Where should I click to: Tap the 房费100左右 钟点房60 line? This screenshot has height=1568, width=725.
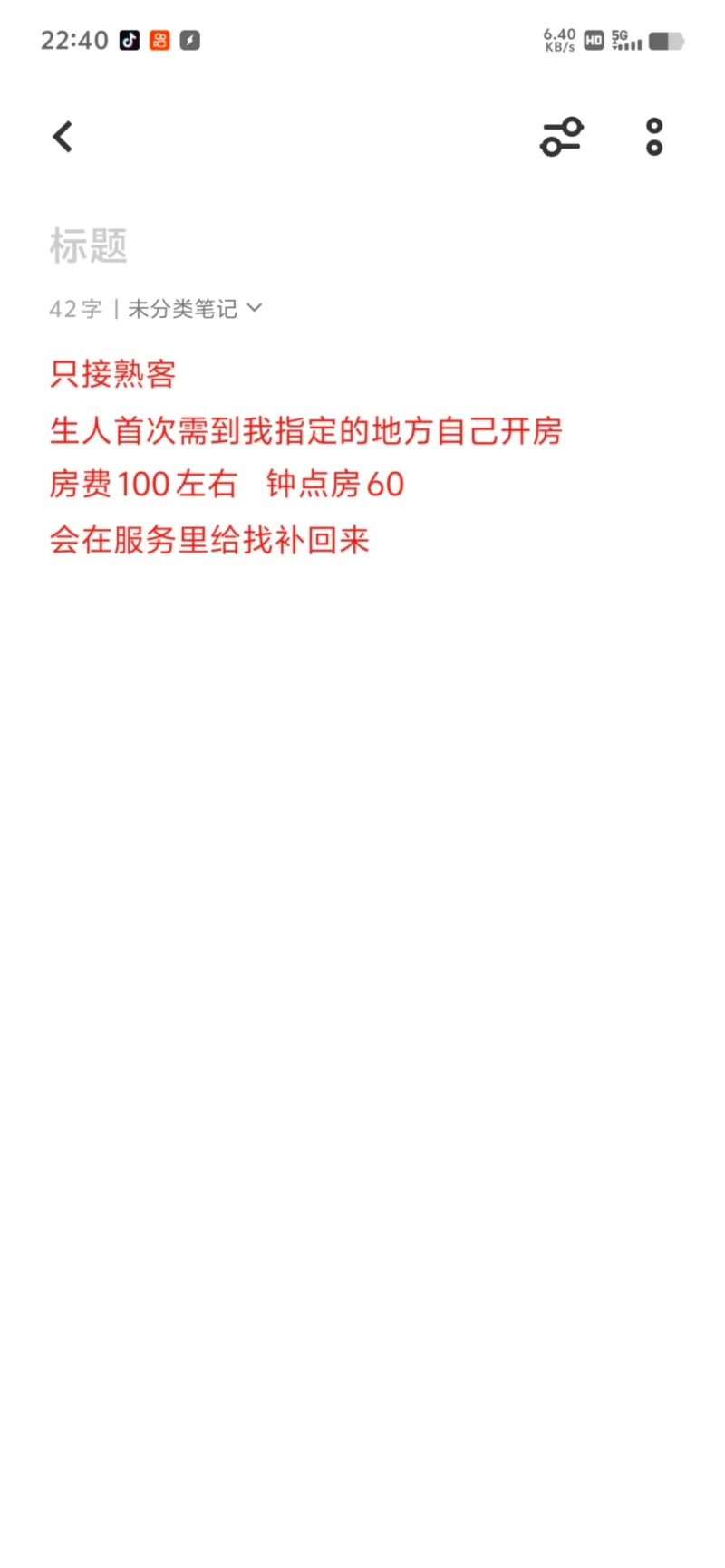226,485
